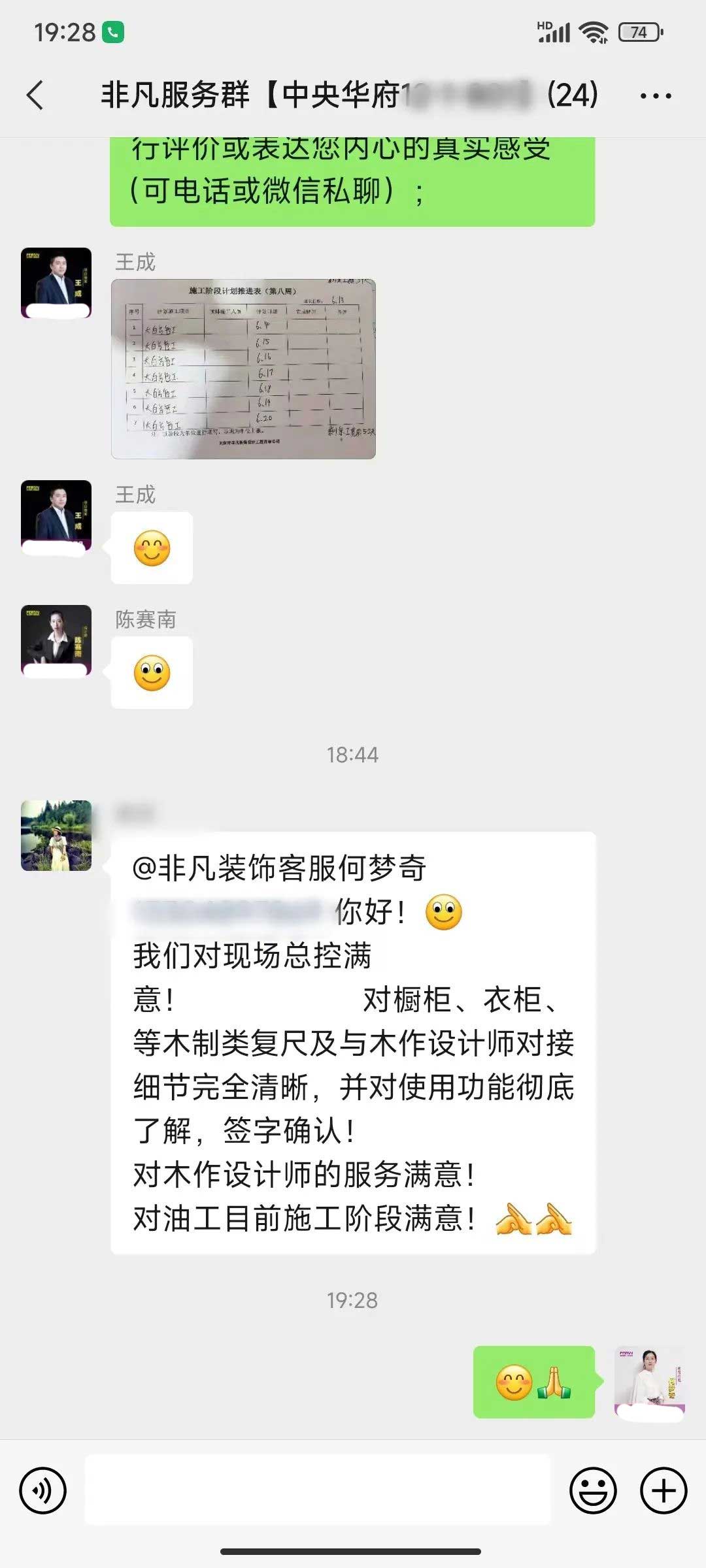Viewport: 706px width, 1568px height.
Task: View 陈赛南's profile avatar
Action: pos(56,640)
